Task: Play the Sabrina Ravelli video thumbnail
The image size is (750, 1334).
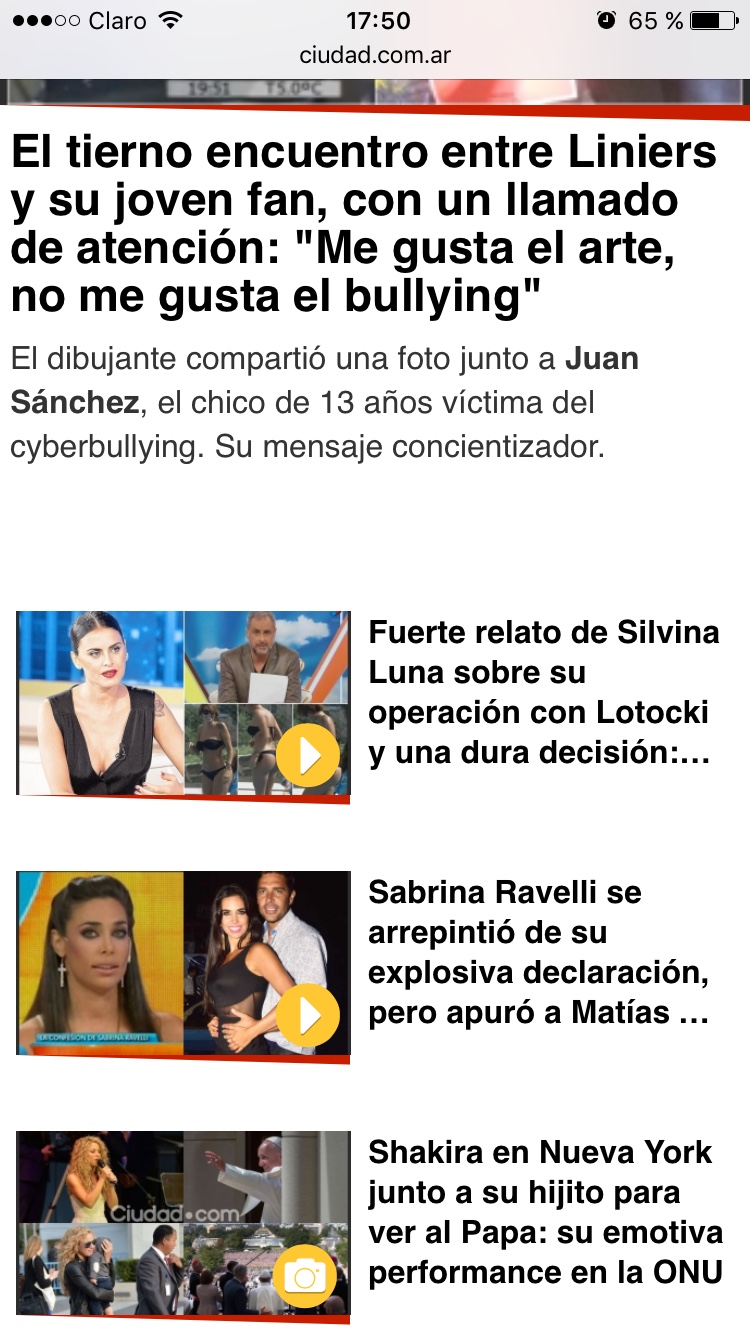Action: pyautogui.click(x=183, y=962)
